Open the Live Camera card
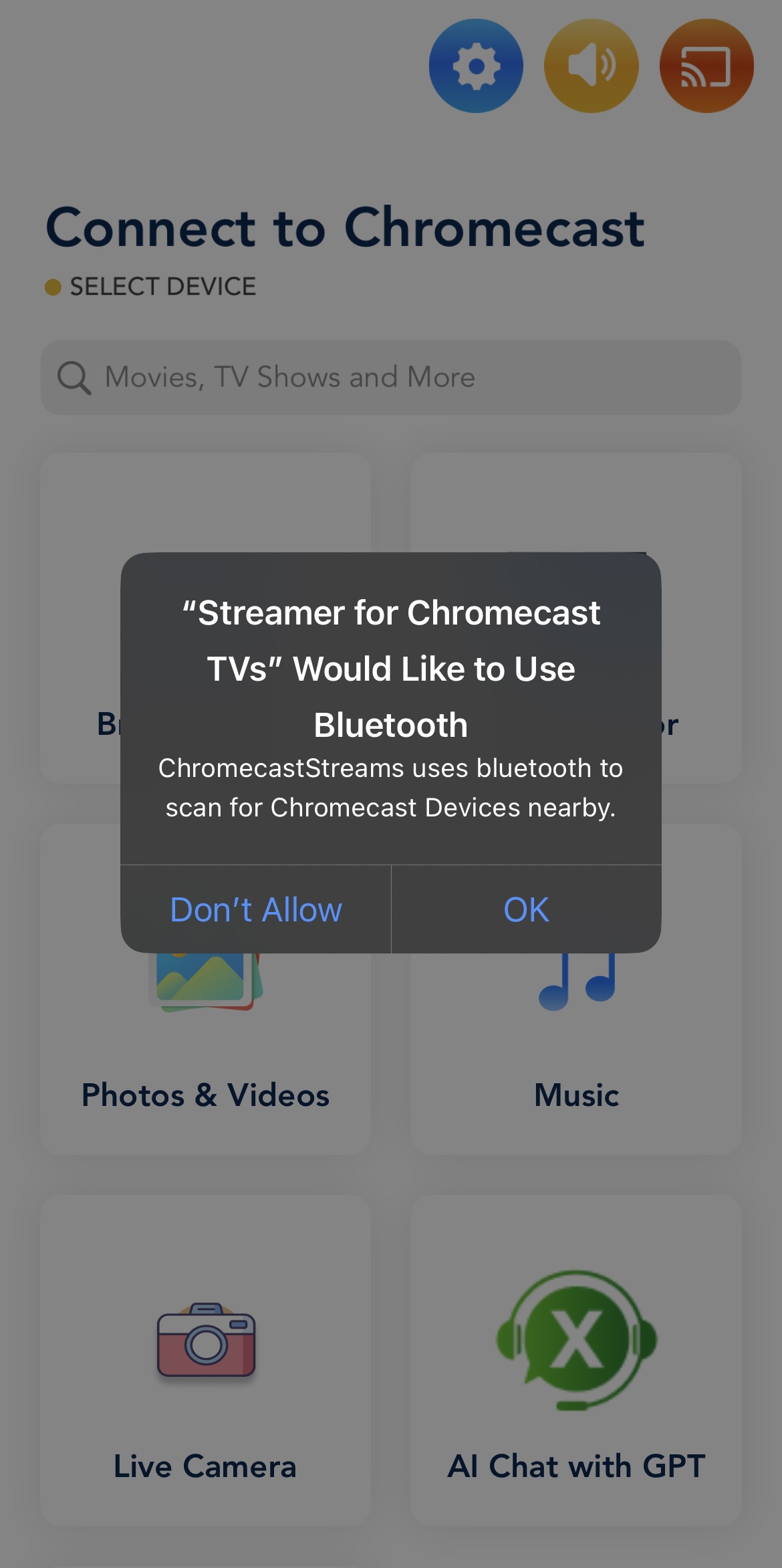Image resolution: width=782 pixels, height=1568 pixels. pyautogui.click(x=206, y=1360)
